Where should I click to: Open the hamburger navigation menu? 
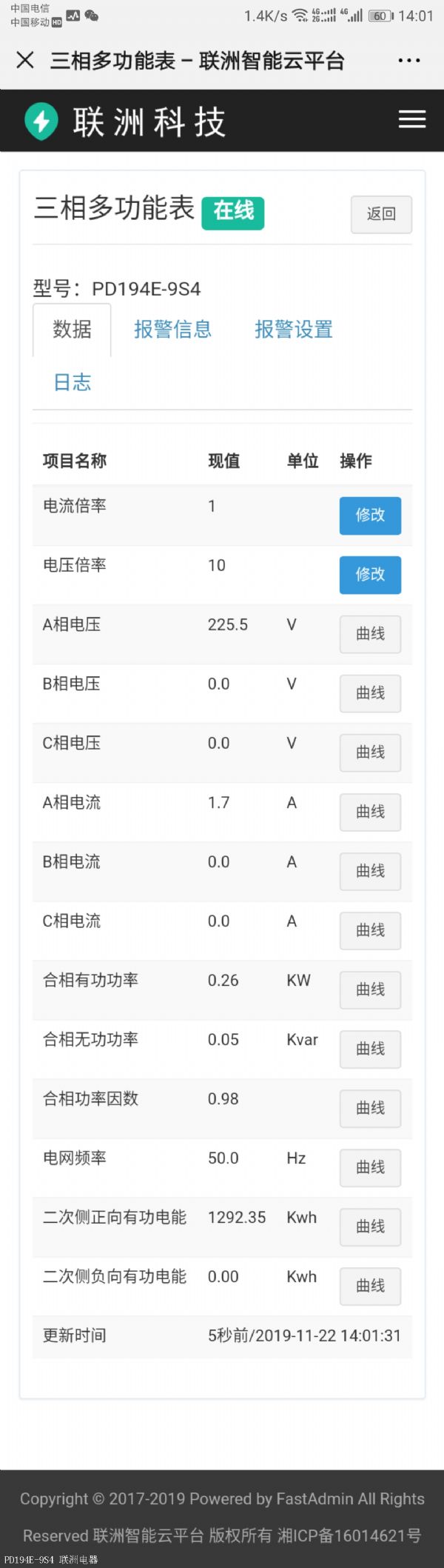(x=411, y=119)
